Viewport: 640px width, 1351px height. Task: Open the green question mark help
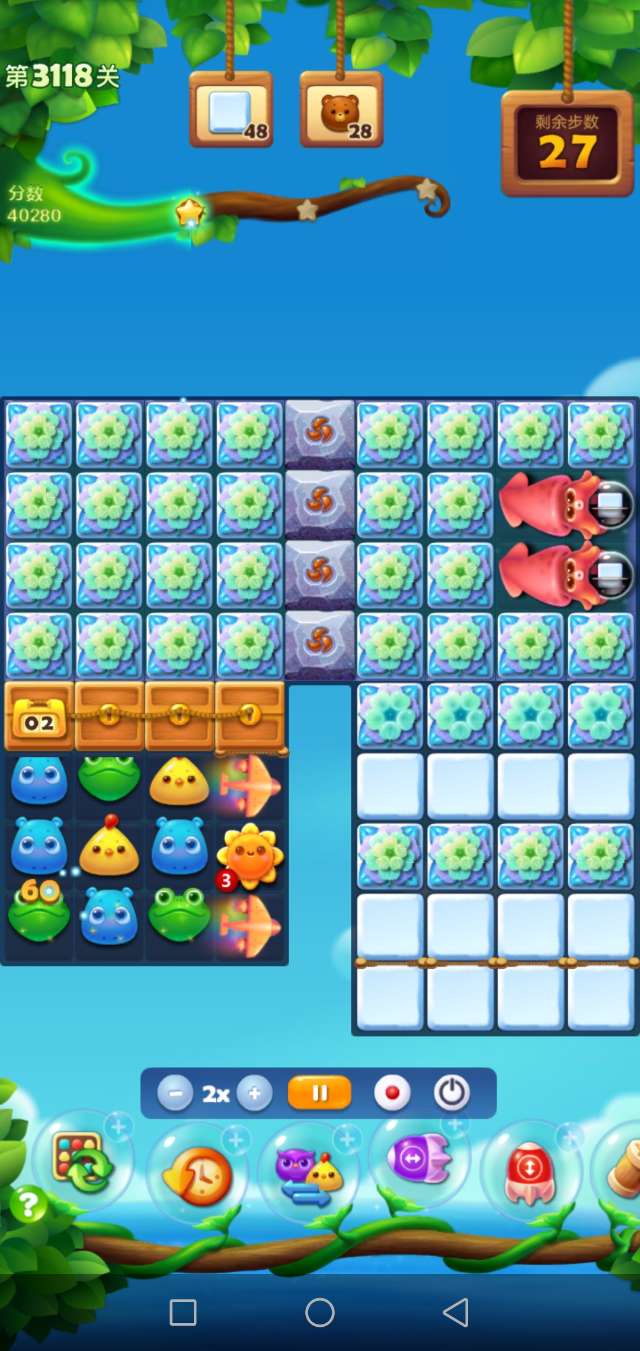pyautogui.click(x=29, y=1205)
